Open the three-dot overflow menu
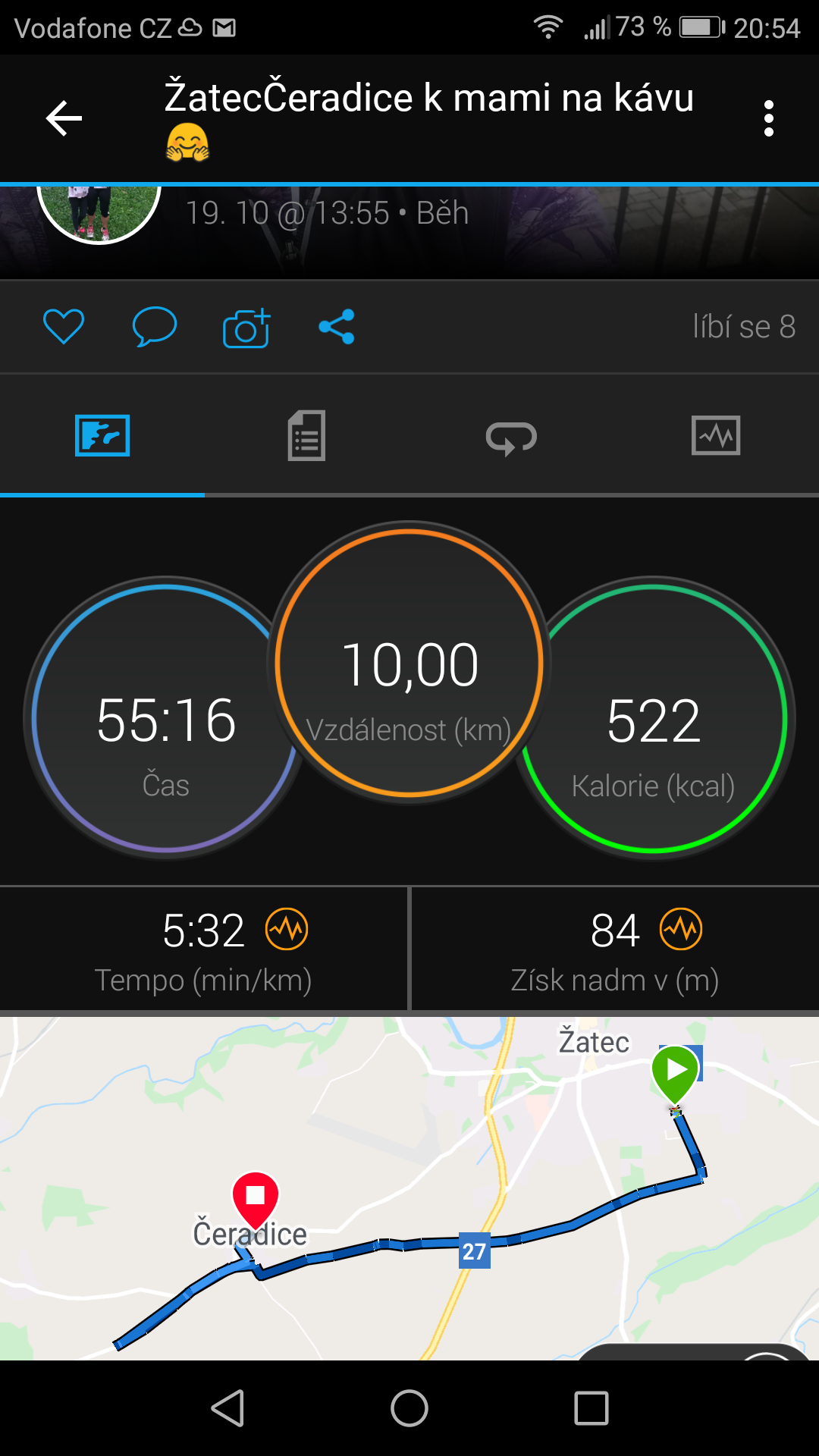819x1456 pixels. [769, 118]
